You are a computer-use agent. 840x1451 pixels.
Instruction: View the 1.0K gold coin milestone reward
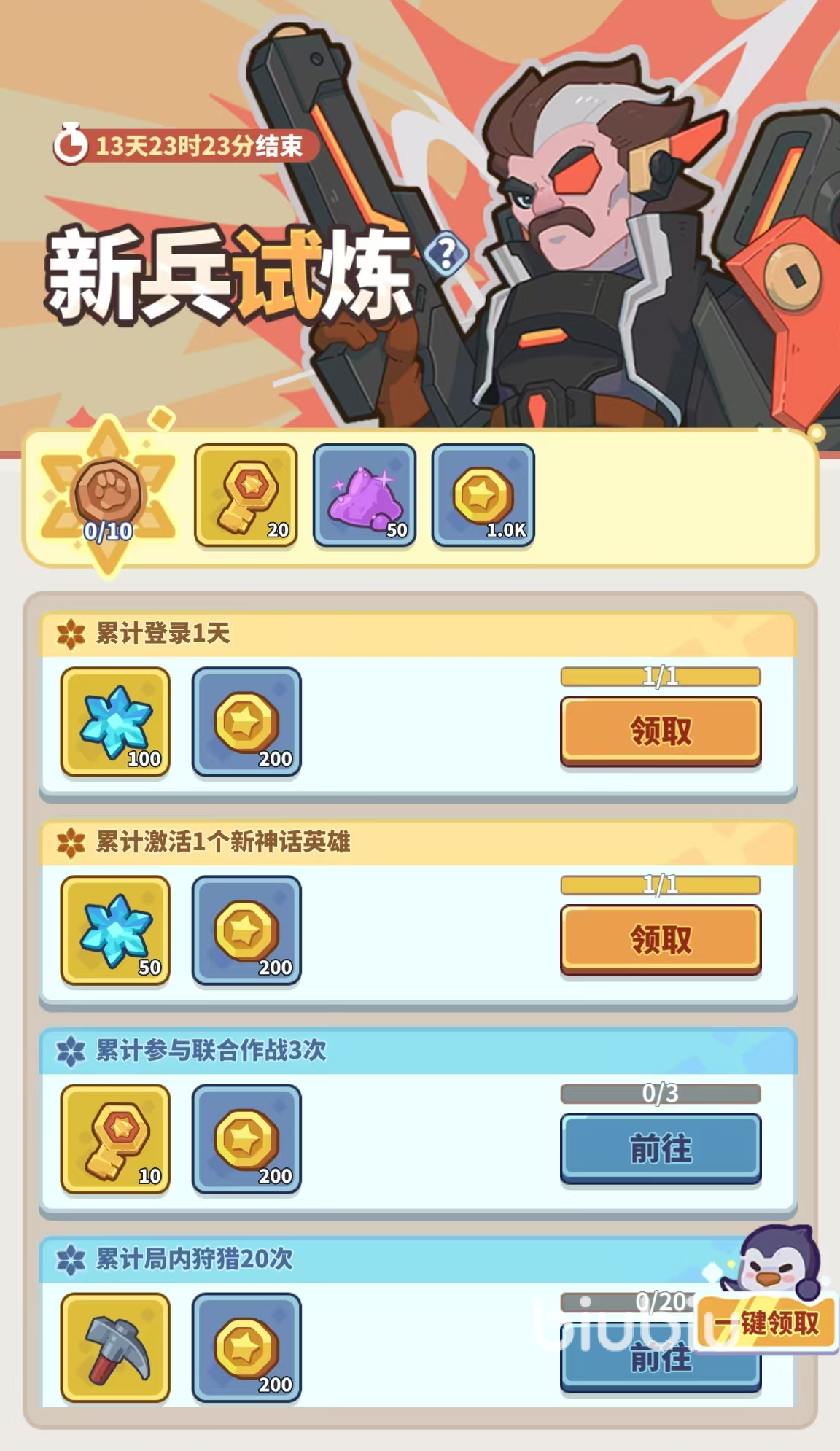pyautogui.click(x=483, y=495)
